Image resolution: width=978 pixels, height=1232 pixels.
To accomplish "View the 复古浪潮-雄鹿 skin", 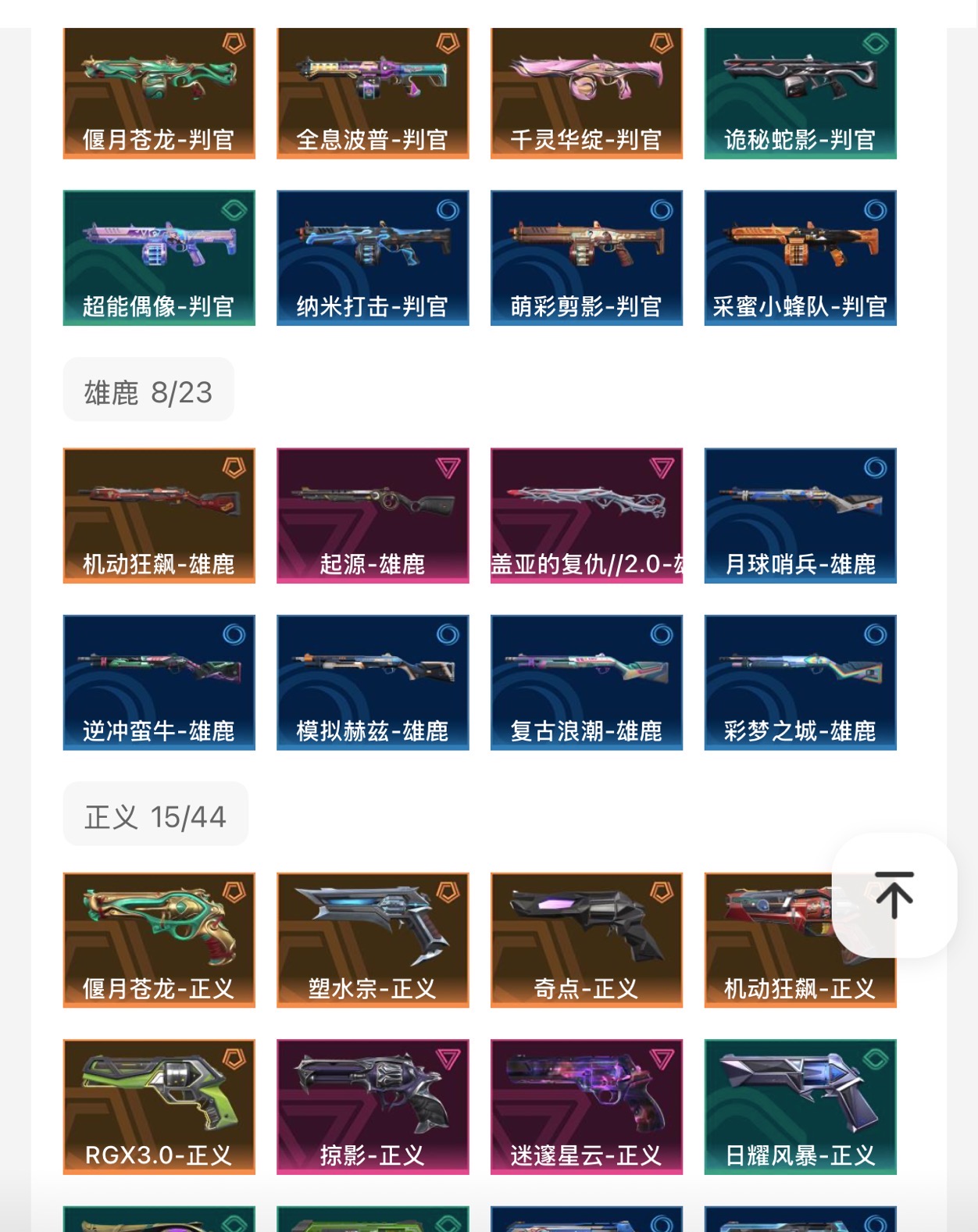I will tap(586, 682).
